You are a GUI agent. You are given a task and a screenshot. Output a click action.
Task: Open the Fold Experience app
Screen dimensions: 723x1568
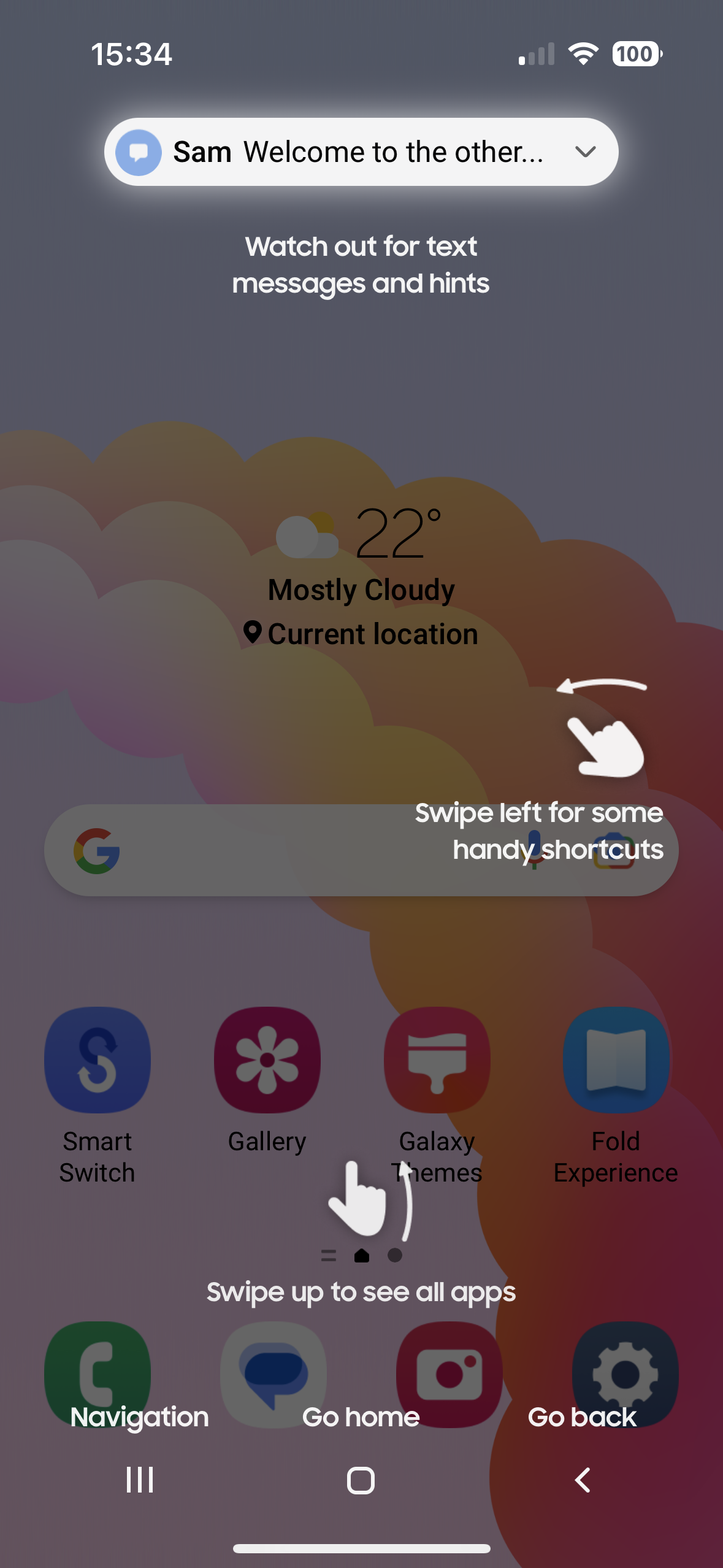(x=616, y=1061)
